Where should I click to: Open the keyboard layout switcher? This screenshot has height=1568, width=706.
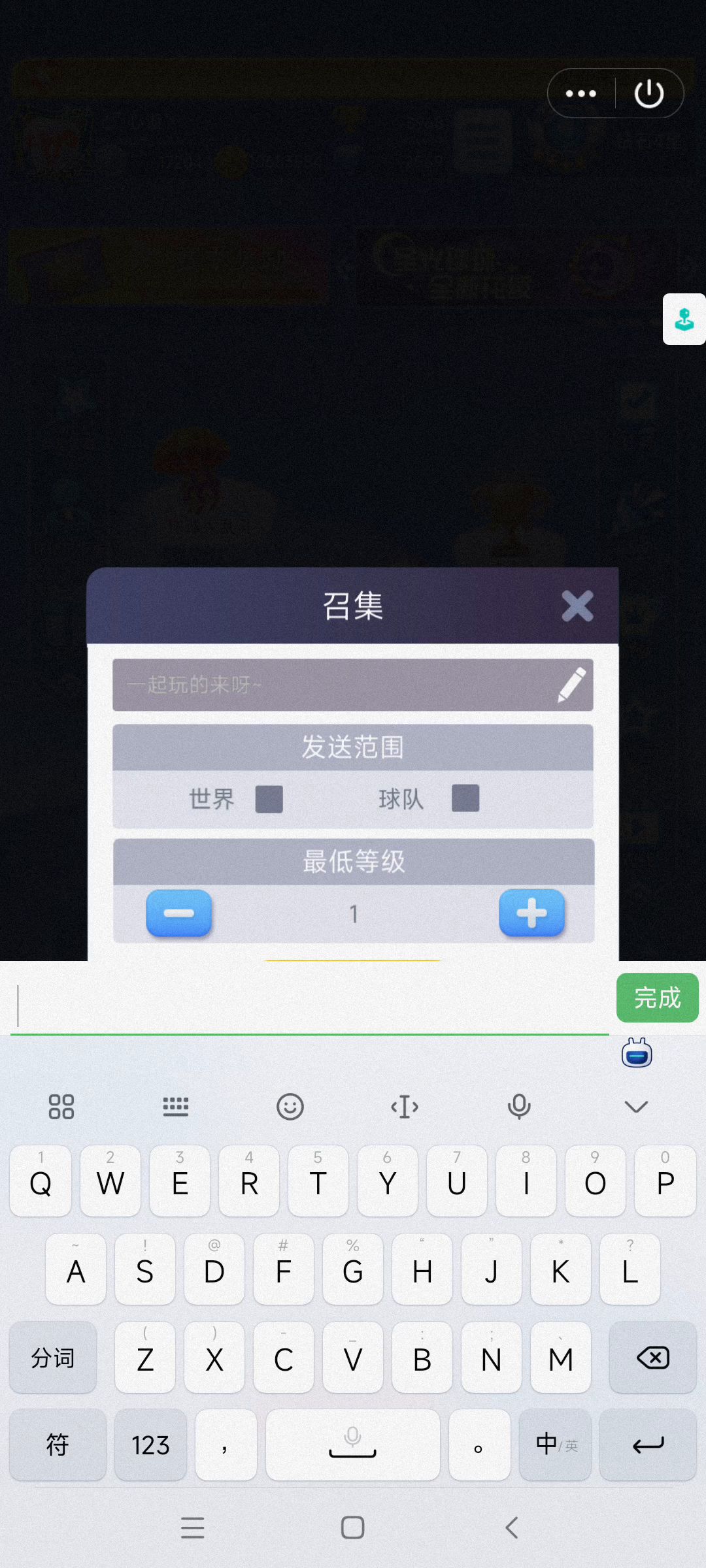click(x=176, y=1107)
